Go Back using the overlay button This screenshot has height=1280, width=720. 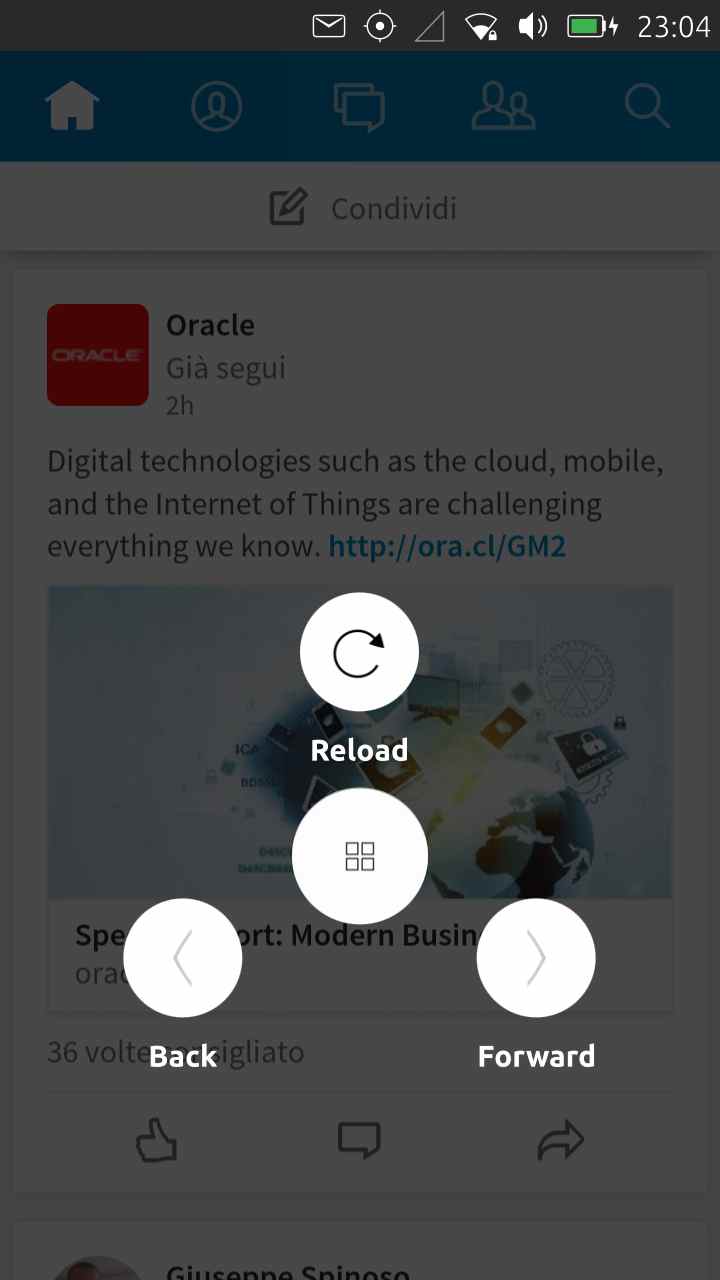tap(182, 958)
